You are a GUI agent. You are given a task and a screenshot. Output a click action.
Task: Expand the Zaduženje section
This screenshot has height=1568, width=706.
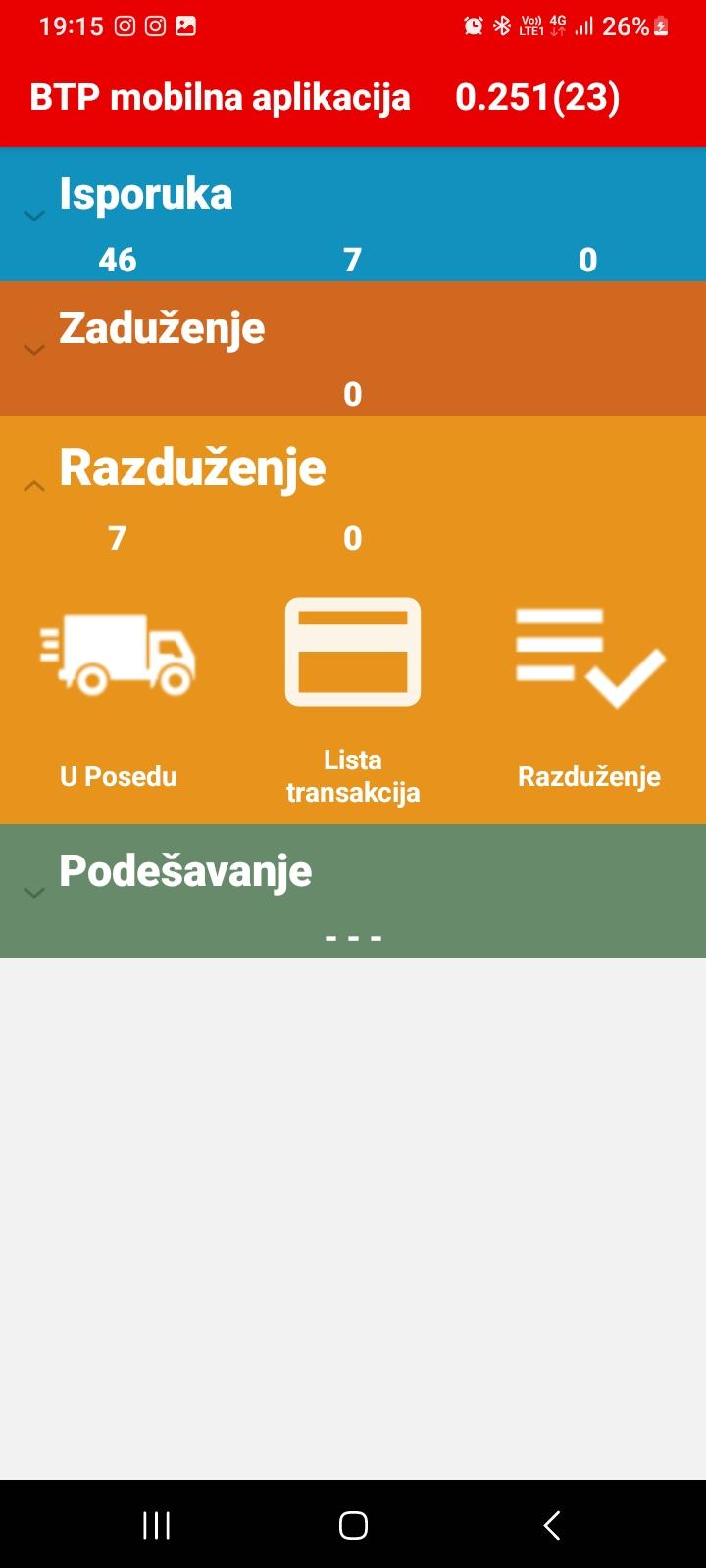click(34, 350)
